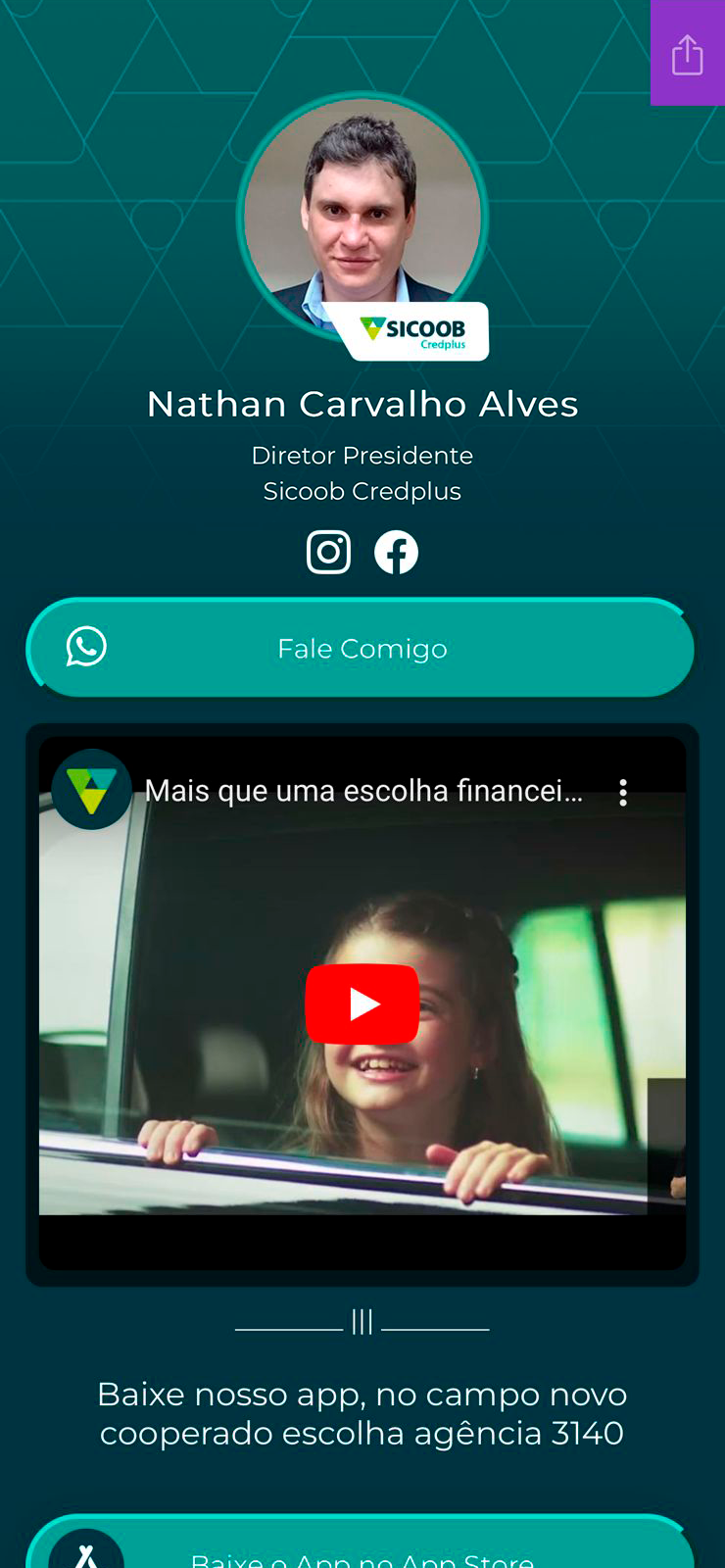Play the embedded YouTube video
The image size is (725, 1568).
(362, 1004)
